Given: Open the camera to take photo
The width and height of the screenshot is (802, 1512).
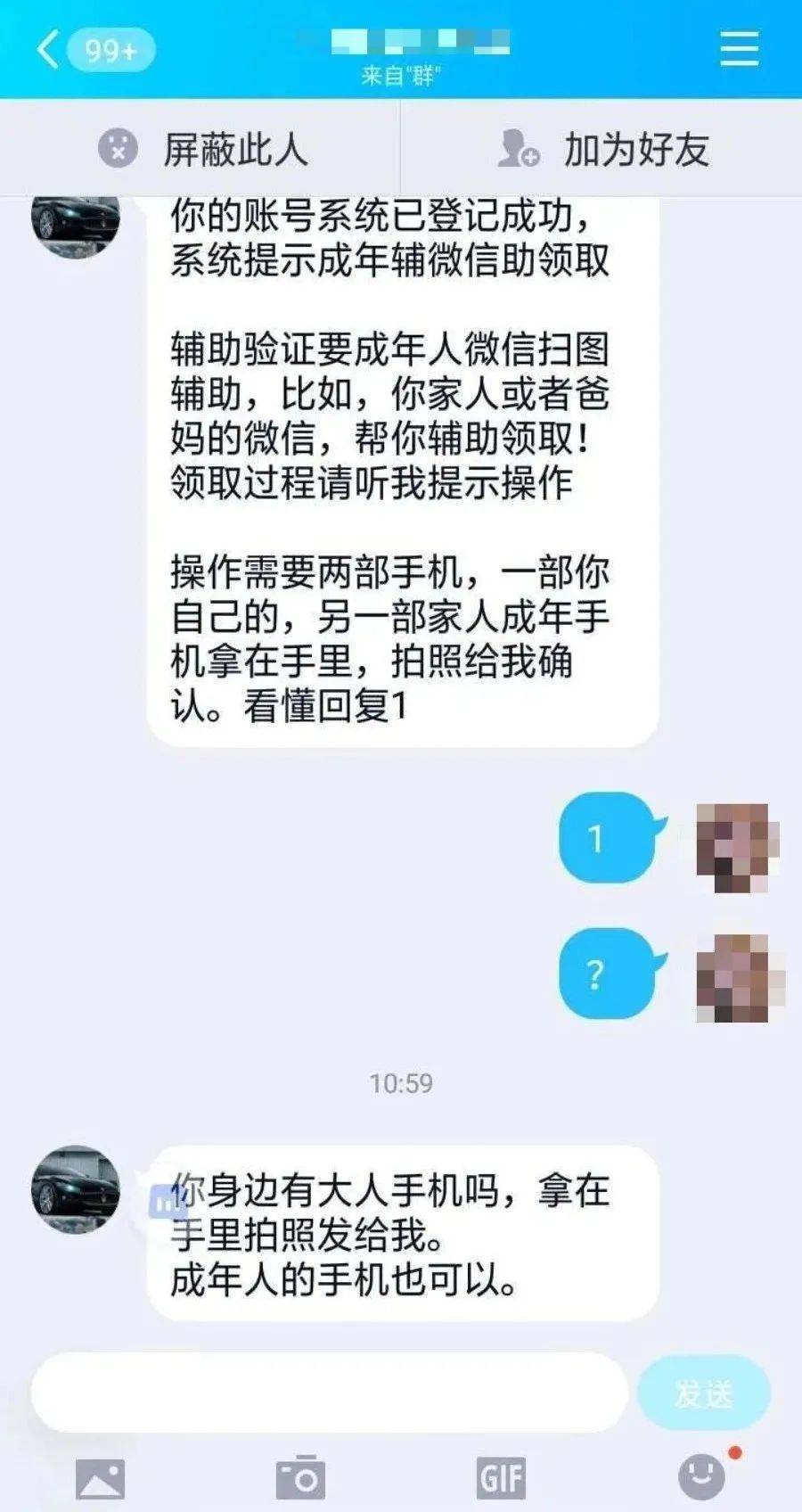Looking at the screenshot, I should 300,1478.
